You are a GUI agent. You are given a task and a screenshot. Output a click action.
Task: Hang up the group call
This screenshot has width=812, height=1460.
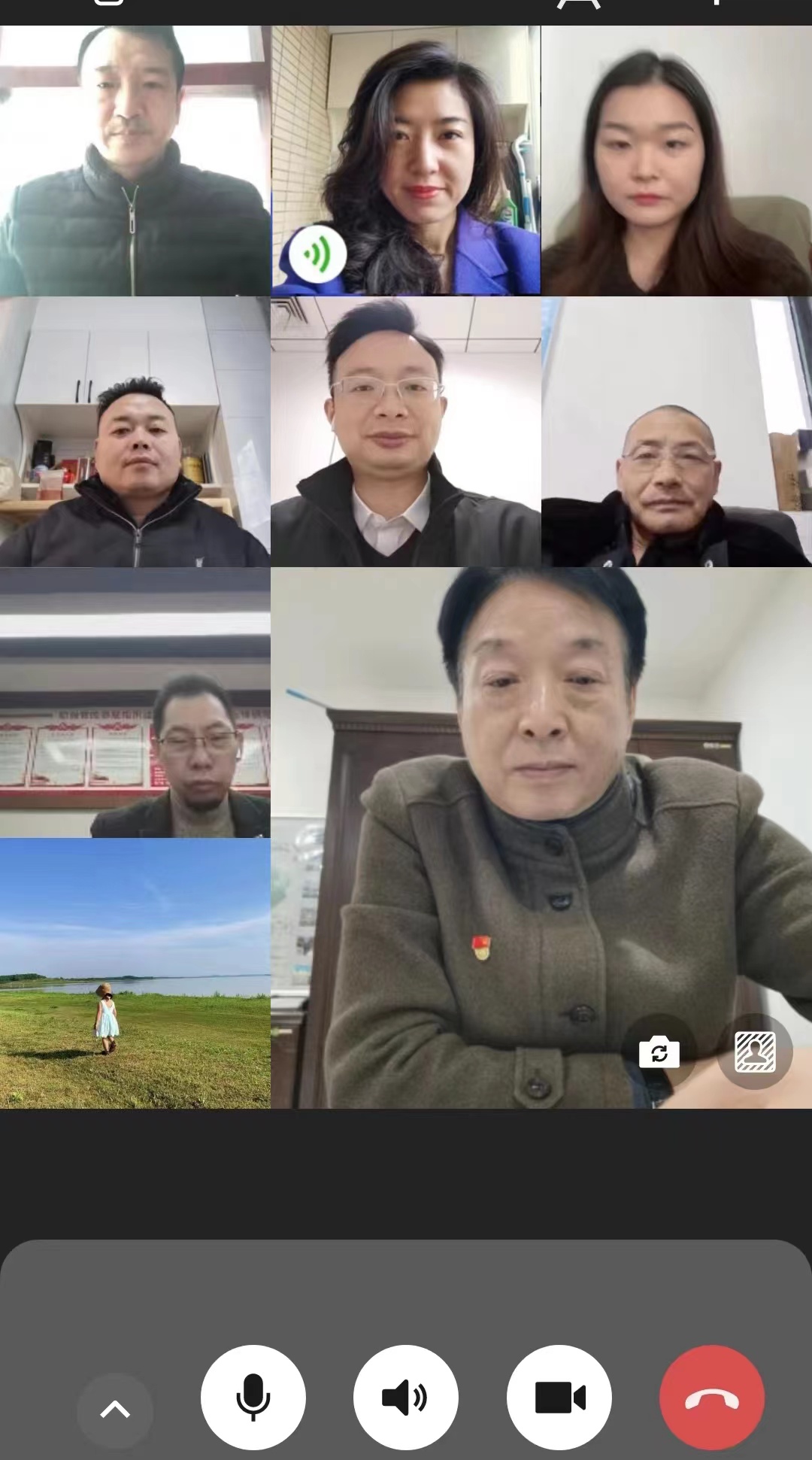pyautogui.click(x=711, y=1398)
